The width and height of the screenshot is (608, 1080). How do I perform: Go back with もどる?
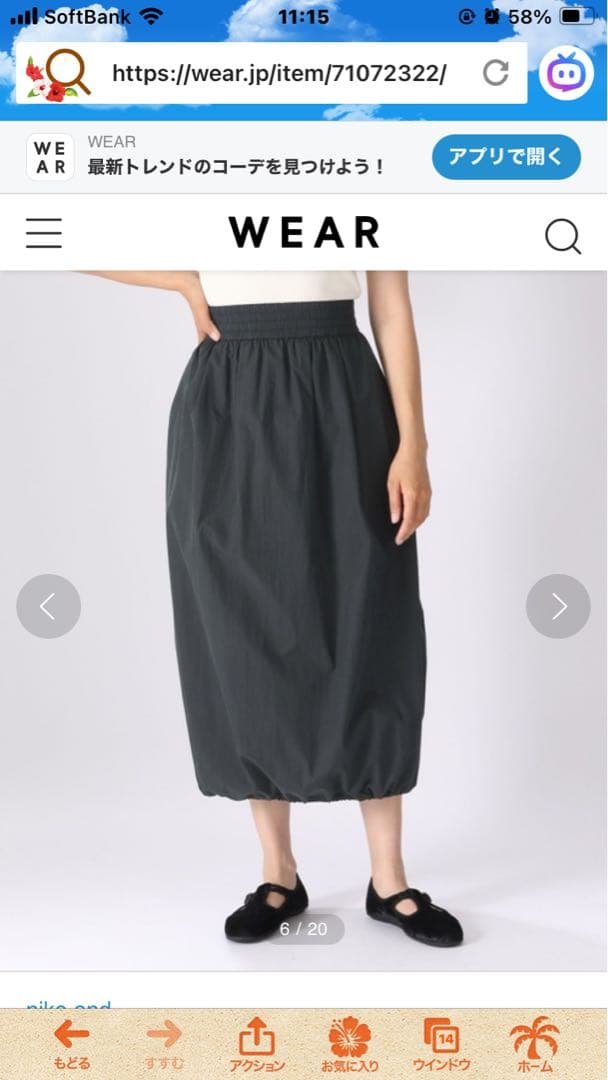71,1045
